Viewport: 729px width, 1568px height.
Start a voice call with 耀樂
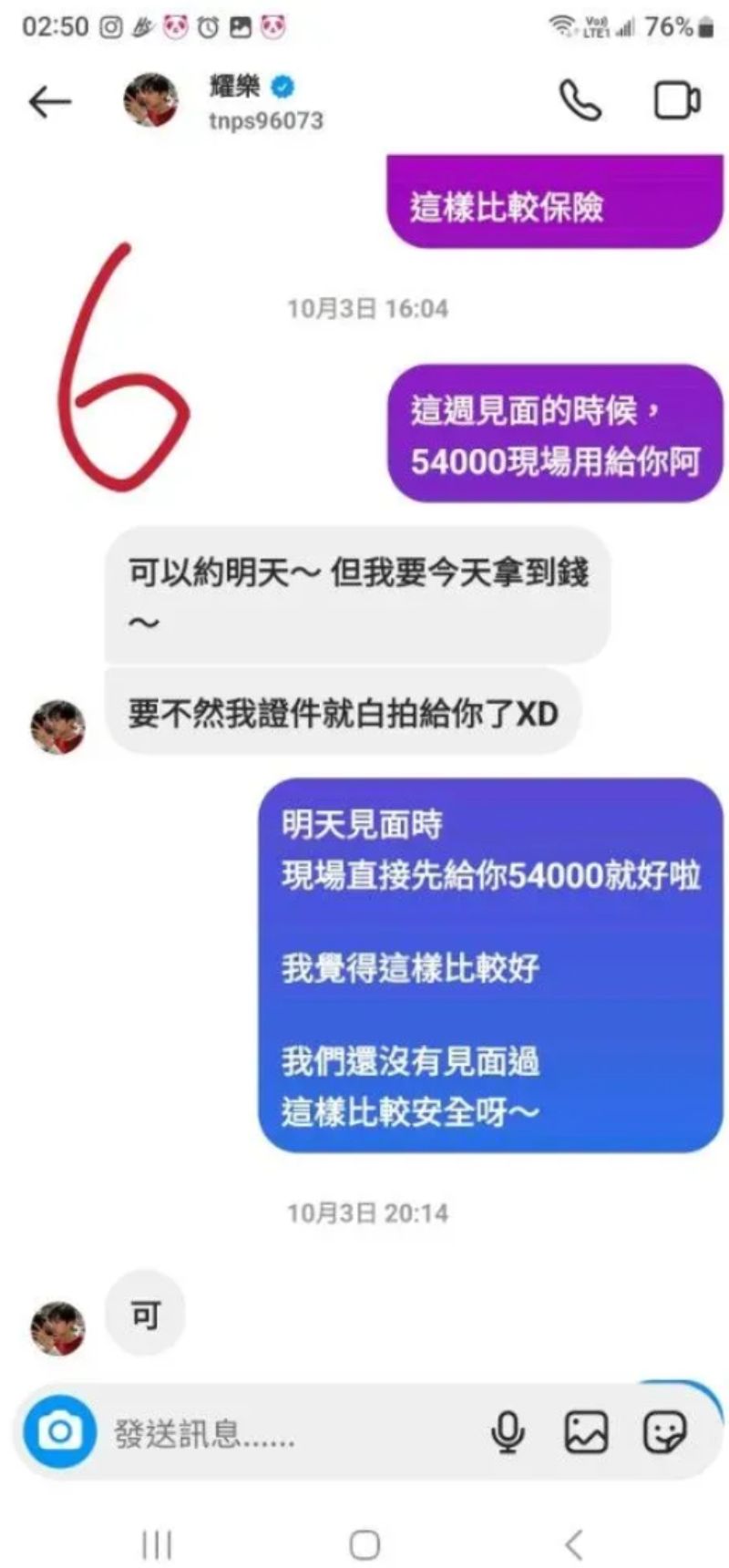(x=580, y=101)
